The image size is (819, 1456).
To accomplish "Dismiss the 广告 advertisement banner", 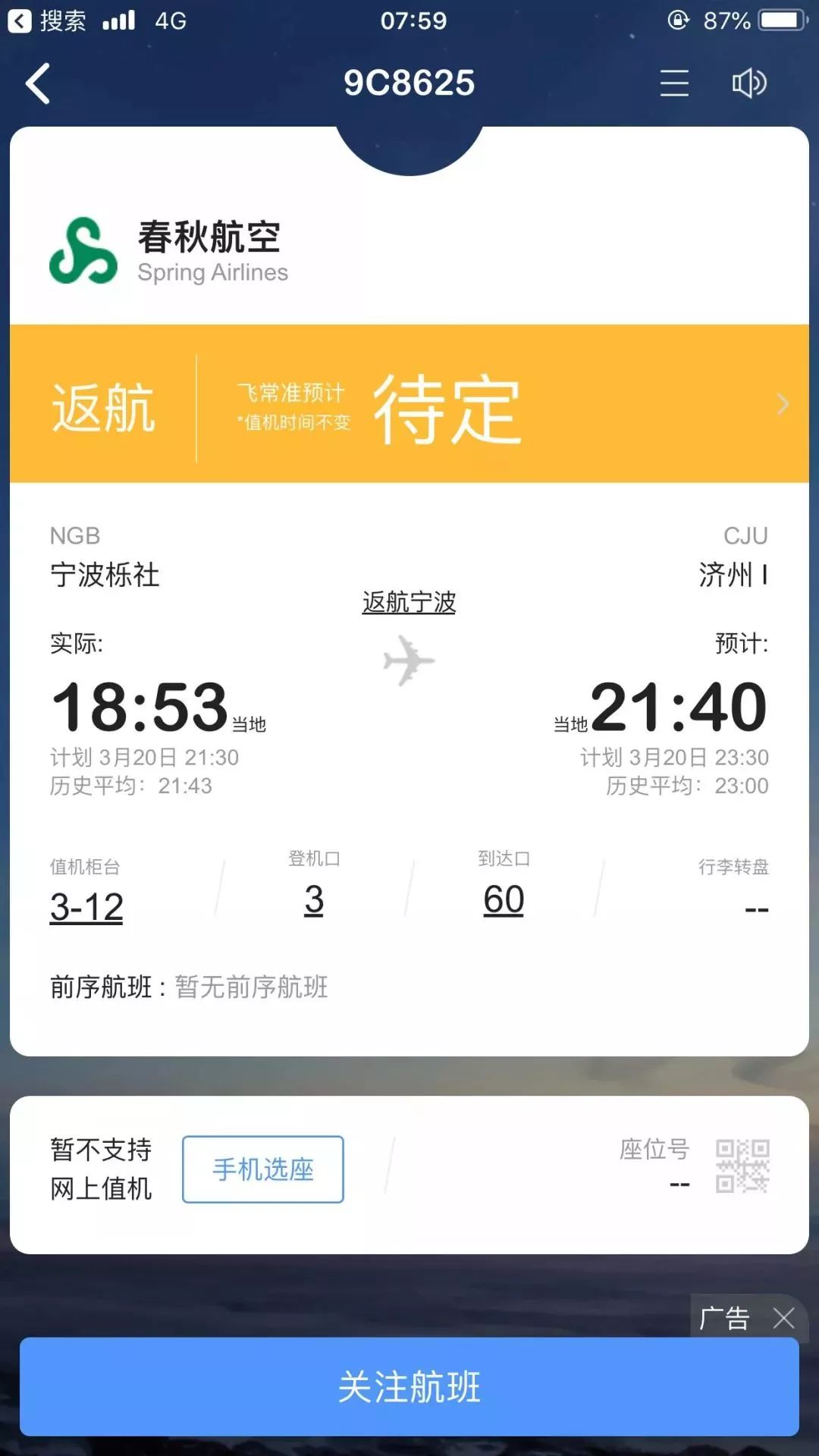I will click(x=786, y=1318).
